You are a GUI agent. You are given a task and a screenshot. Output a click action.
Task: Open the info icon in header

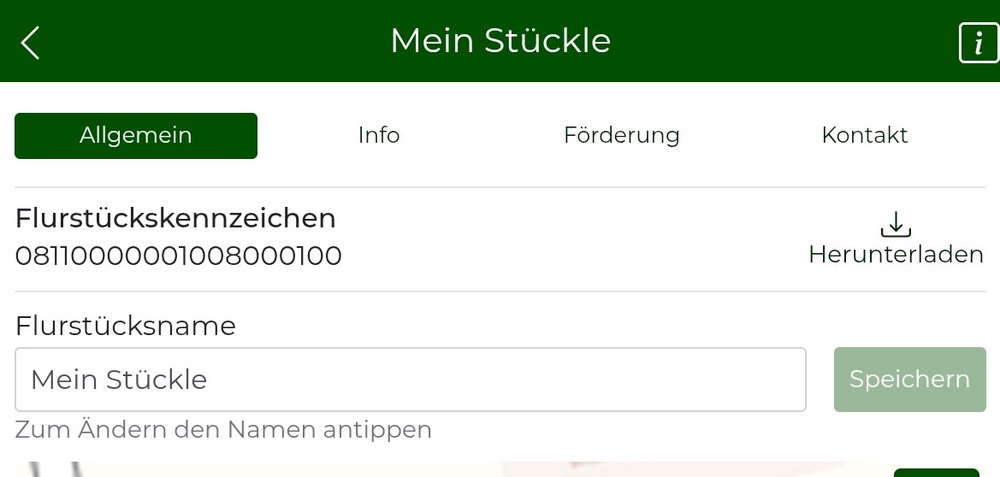(977, 43)
